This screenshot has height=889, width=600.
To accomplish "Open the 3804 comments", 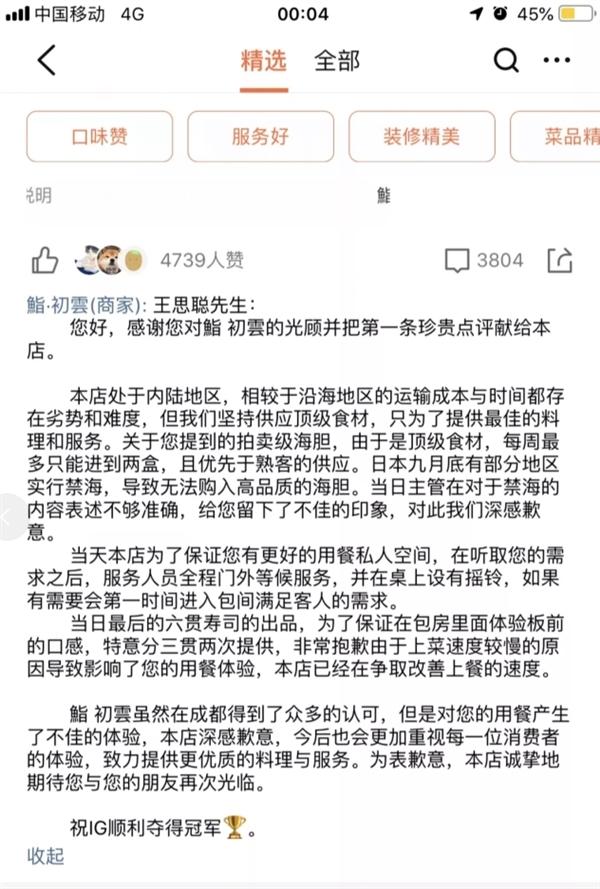I will coord(484,260).
